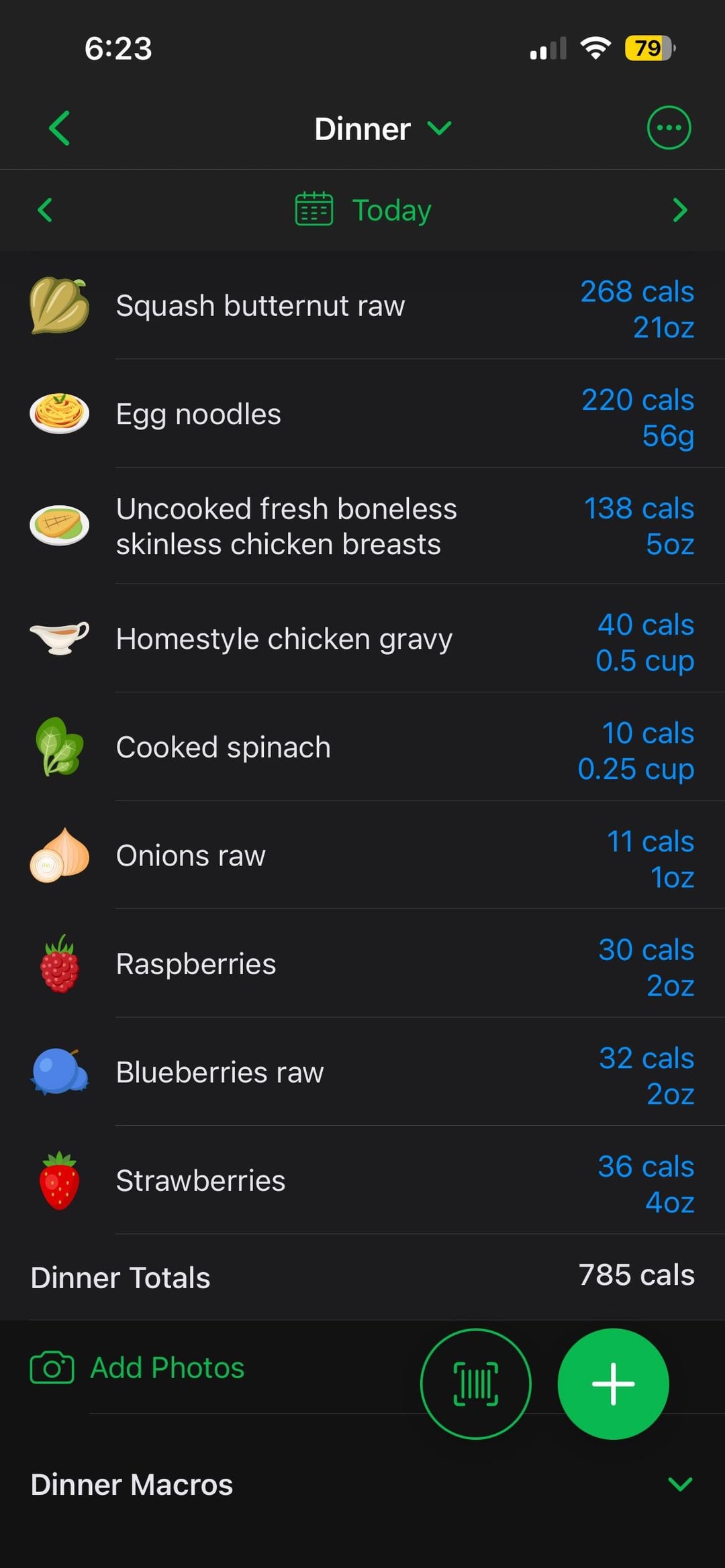The width and height of the screenshot is (725, 1568).
Task: Open the Onions raw entry
Action: [362, 856]
